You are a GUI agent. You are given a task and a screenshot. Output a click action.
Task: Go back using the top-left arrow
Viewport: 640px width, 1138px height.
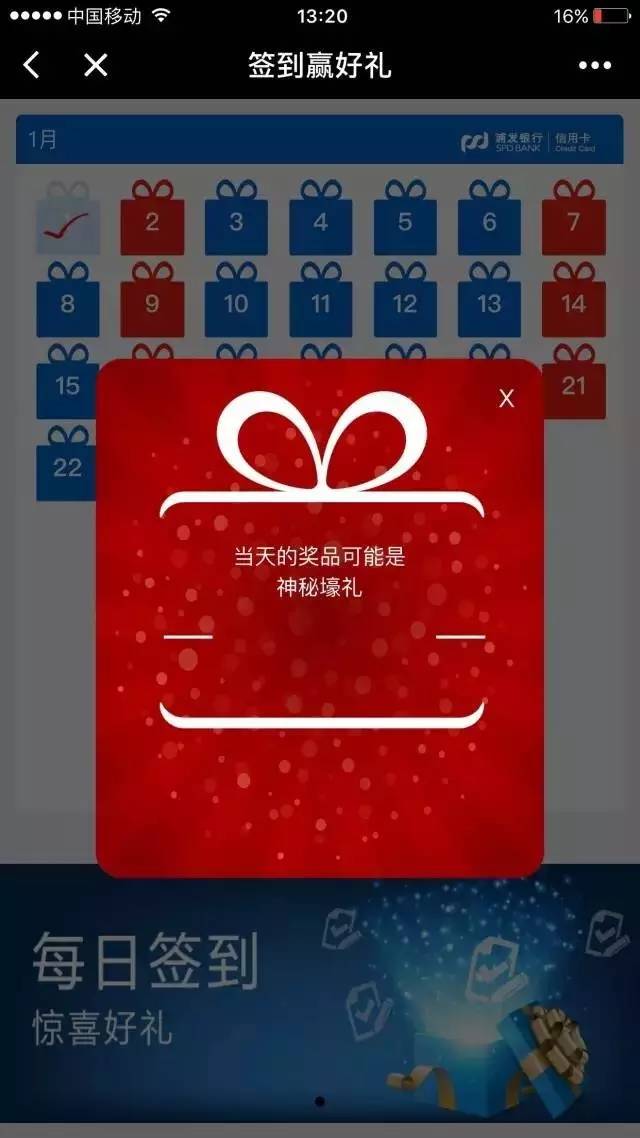32,66
